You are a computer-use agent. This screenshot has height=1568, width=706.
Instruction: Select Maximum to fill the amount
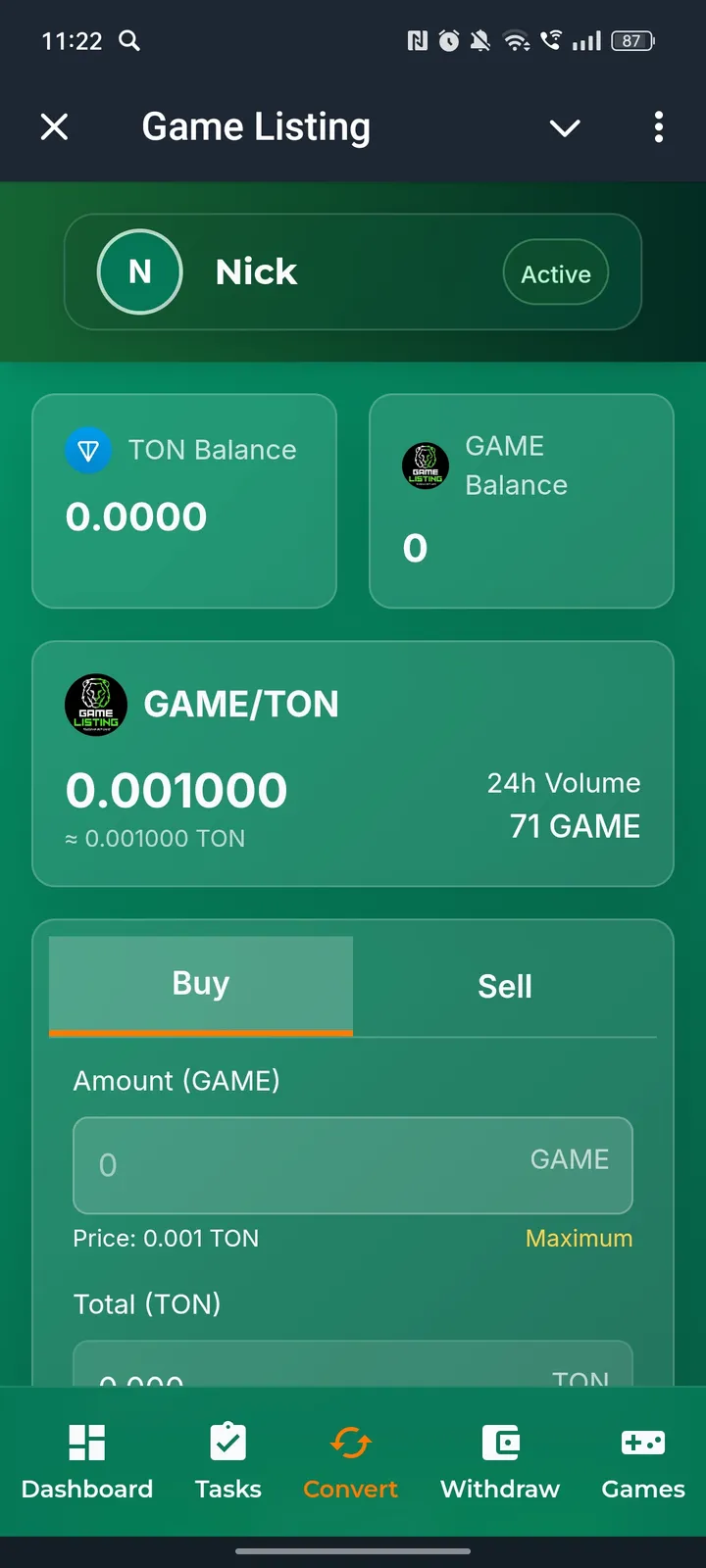point(579,1238)
